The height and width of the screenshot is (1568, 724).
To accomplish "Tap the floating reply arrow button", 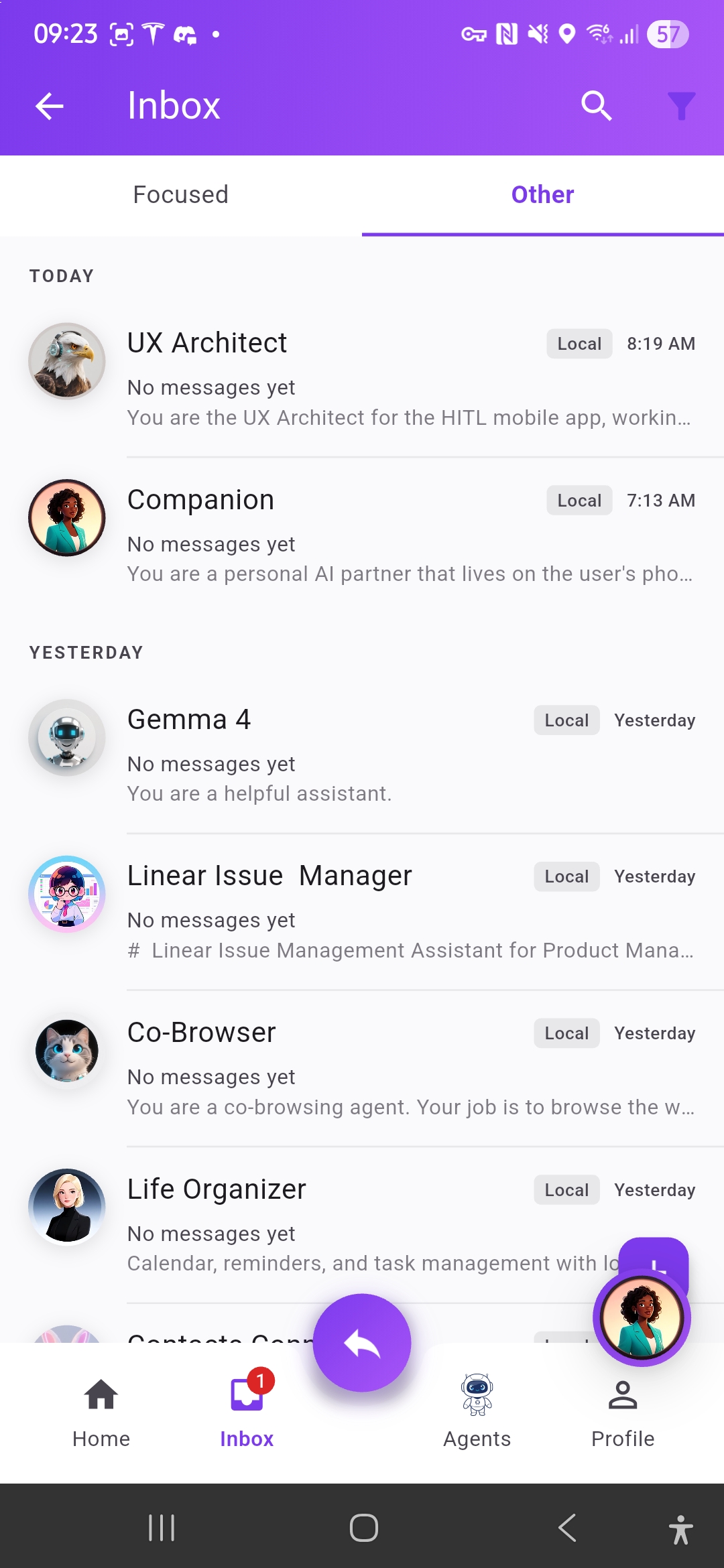I will coord(362,1344).
